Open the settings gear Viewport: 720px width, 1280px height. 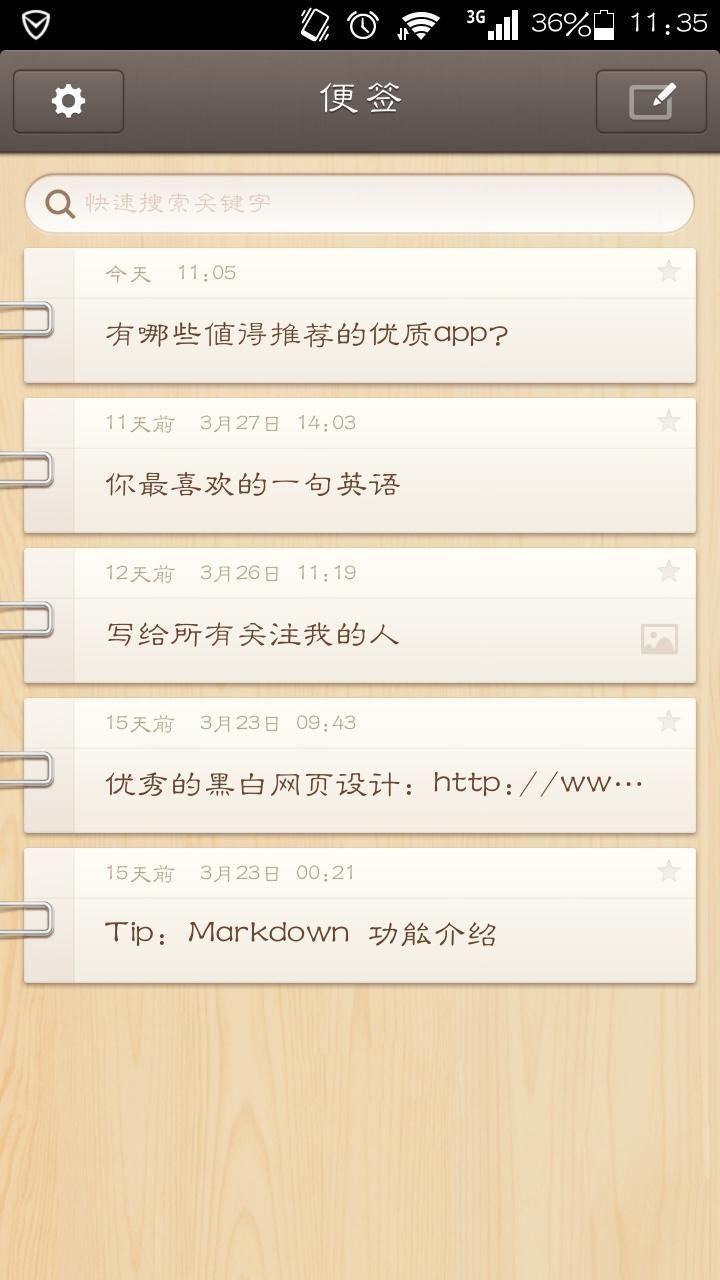[x=68, y=101]
